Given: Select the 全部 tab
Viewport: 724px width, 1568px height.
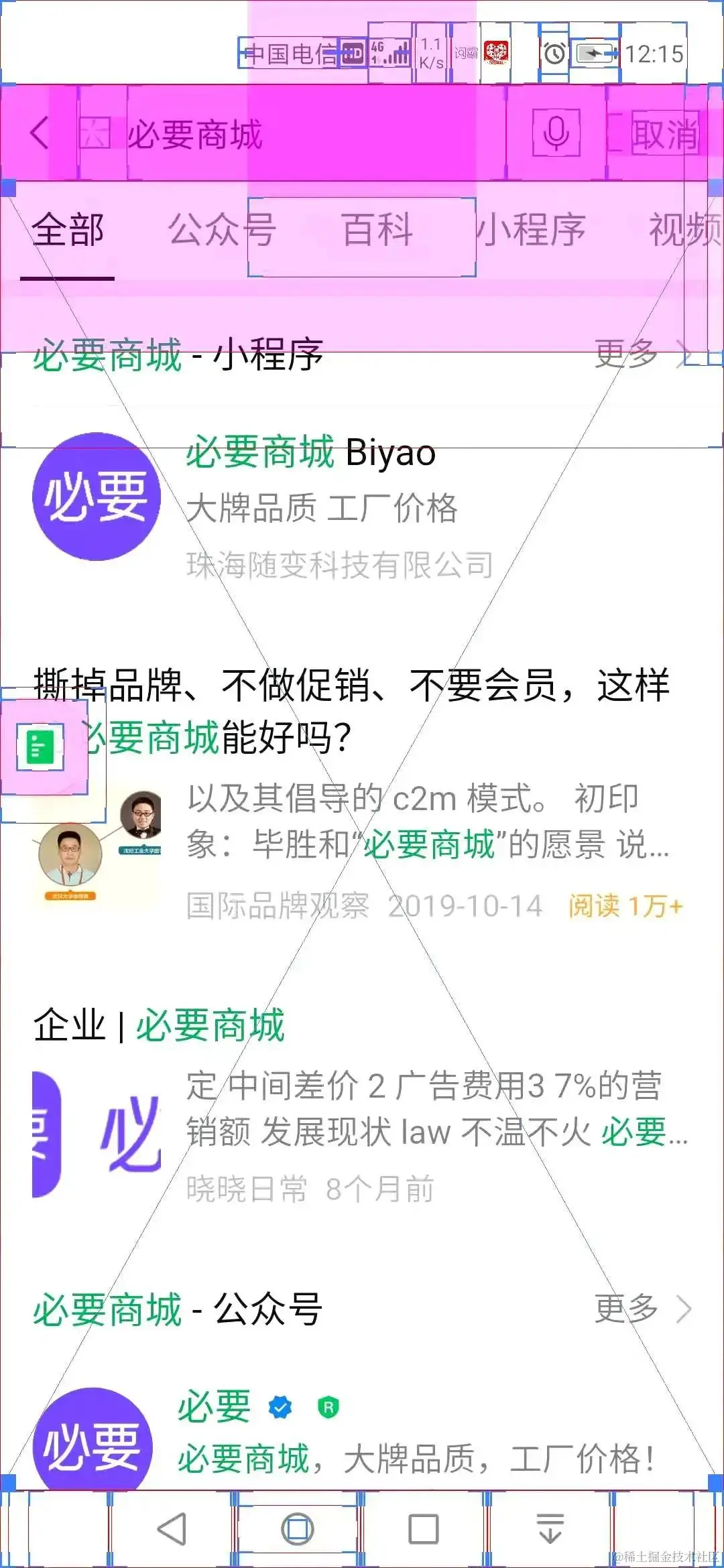Looking at the screenshot, I should click(x=68, y=230).
